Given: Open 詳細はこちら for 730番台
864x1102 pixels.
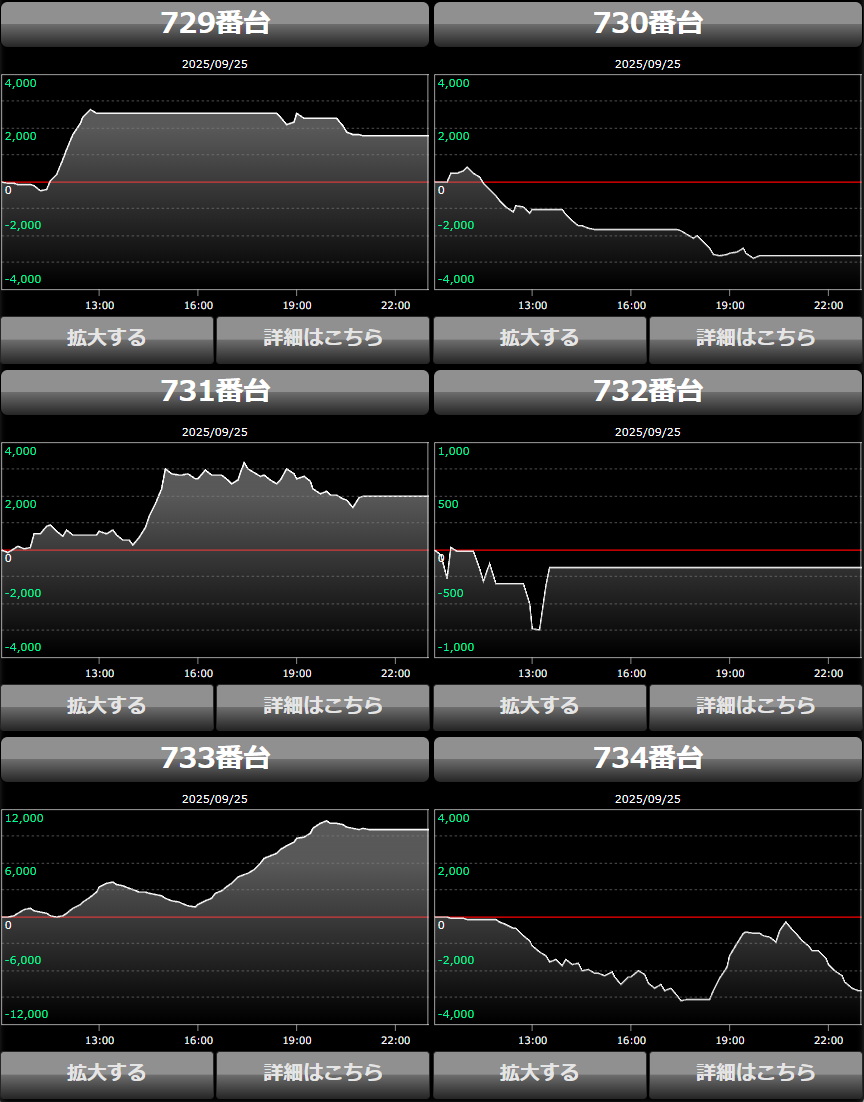Looking at the screenshot, I should coord(755,339).
